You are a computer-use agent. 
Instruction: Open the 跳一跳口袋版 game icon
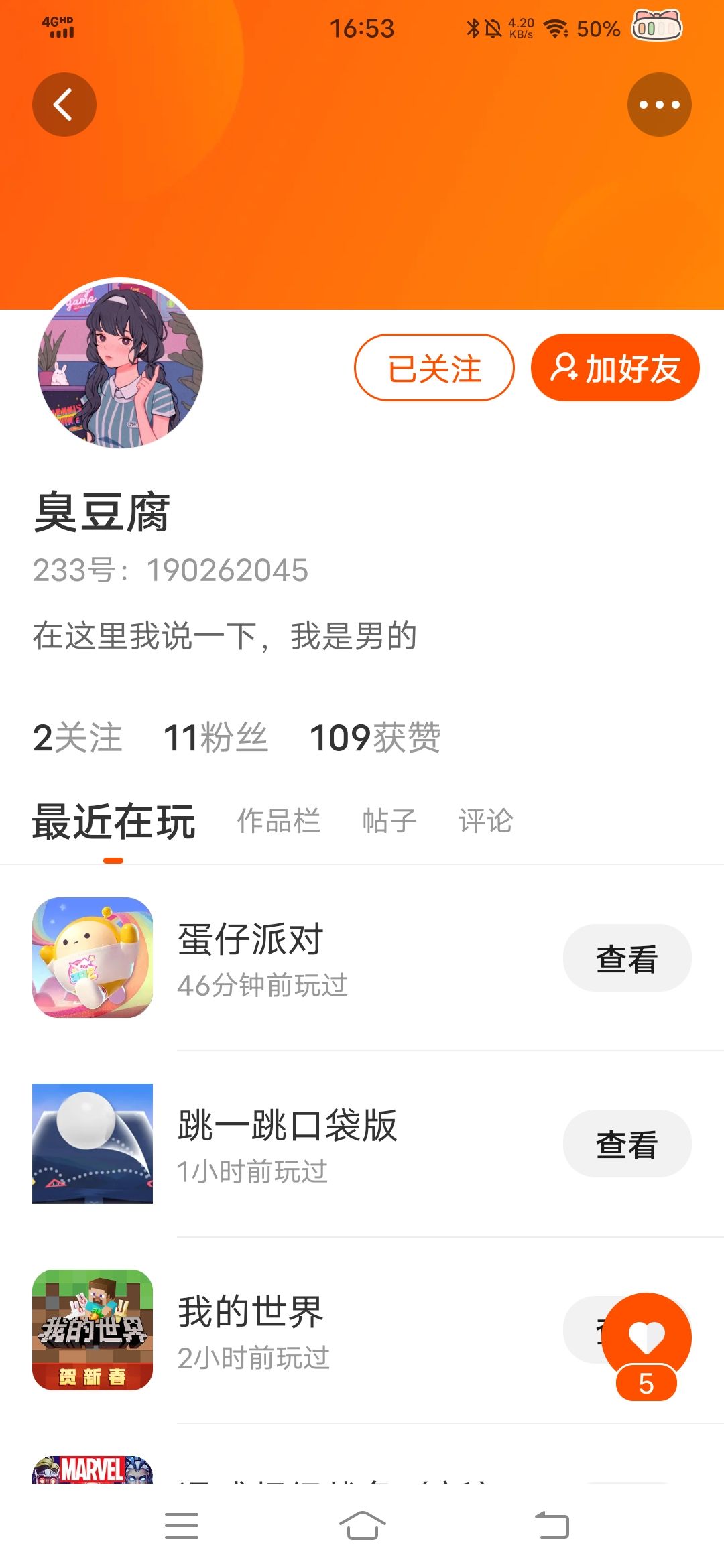pos(93,1143)
